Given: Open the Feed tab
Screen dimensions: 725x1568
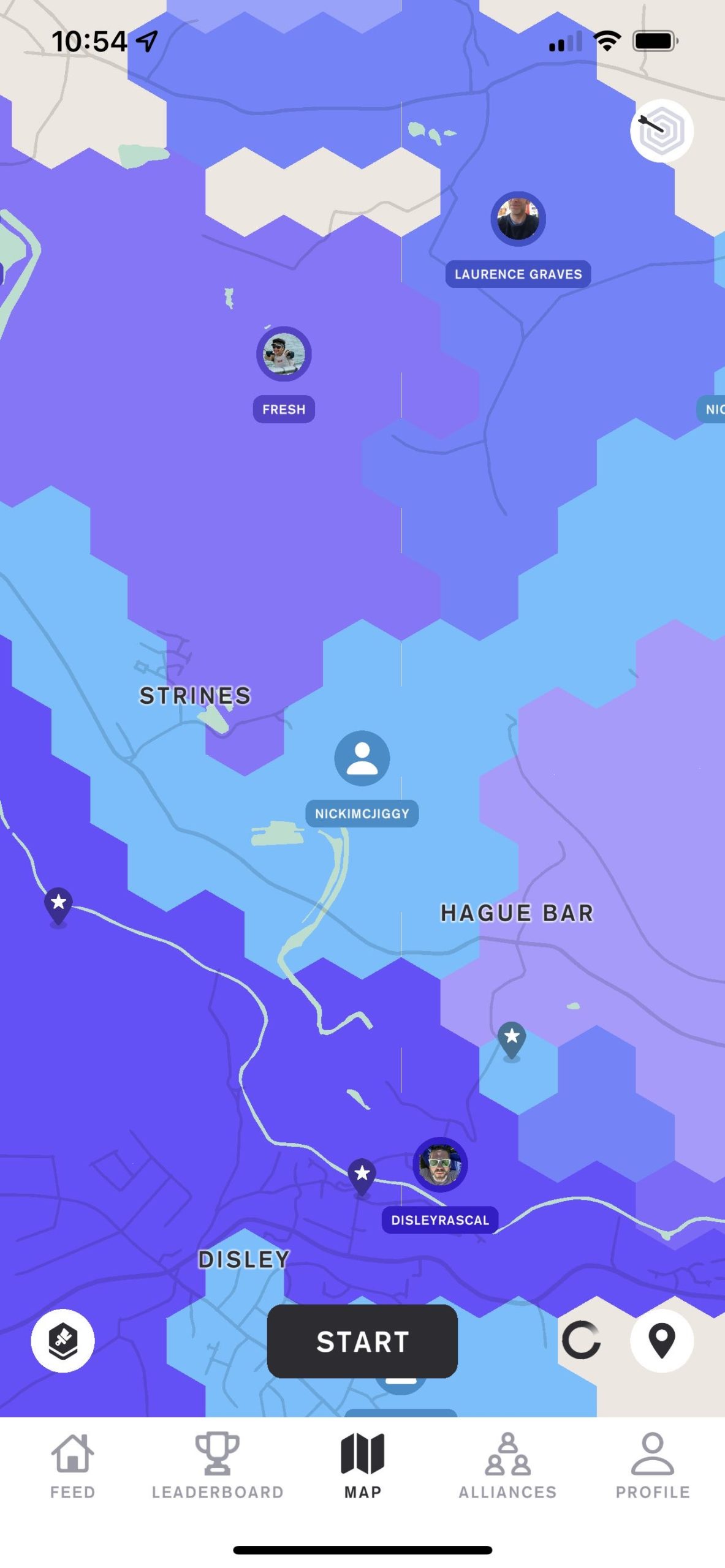Looking at the screenshot, I should pos(72,1465).
